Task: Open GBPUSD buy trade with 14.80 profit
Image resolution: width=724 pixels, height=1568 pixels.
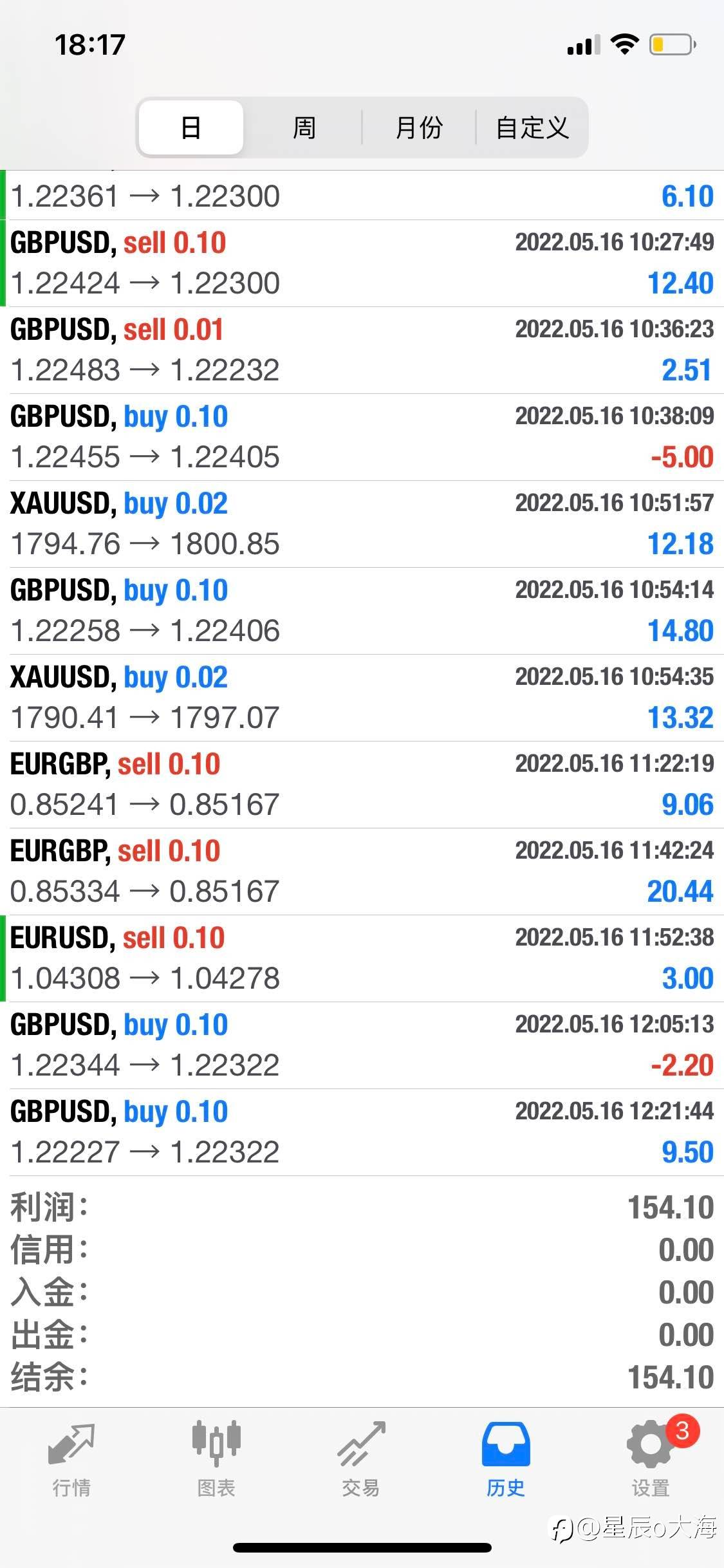Action: tap(362, 611)
